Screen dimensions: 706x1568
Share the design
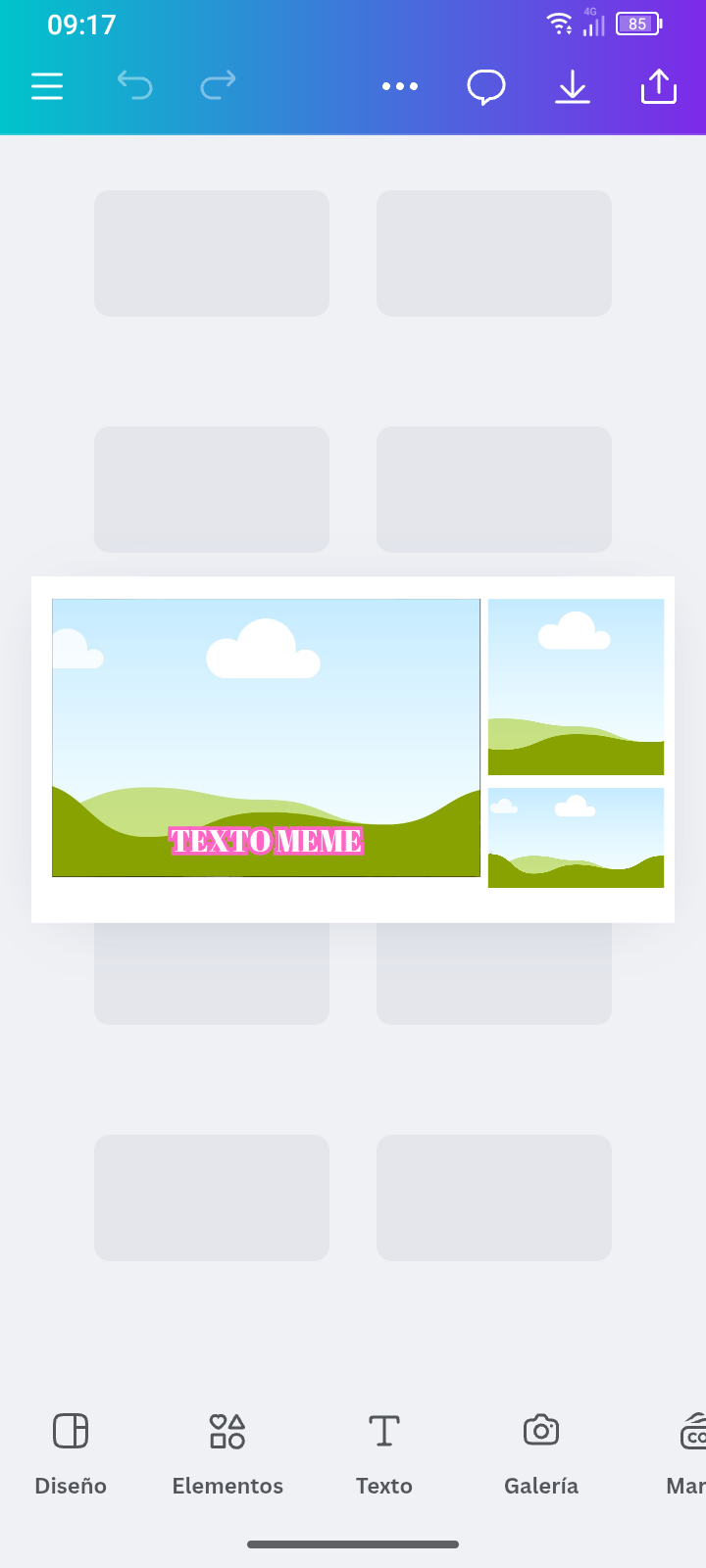coord(659,86)
